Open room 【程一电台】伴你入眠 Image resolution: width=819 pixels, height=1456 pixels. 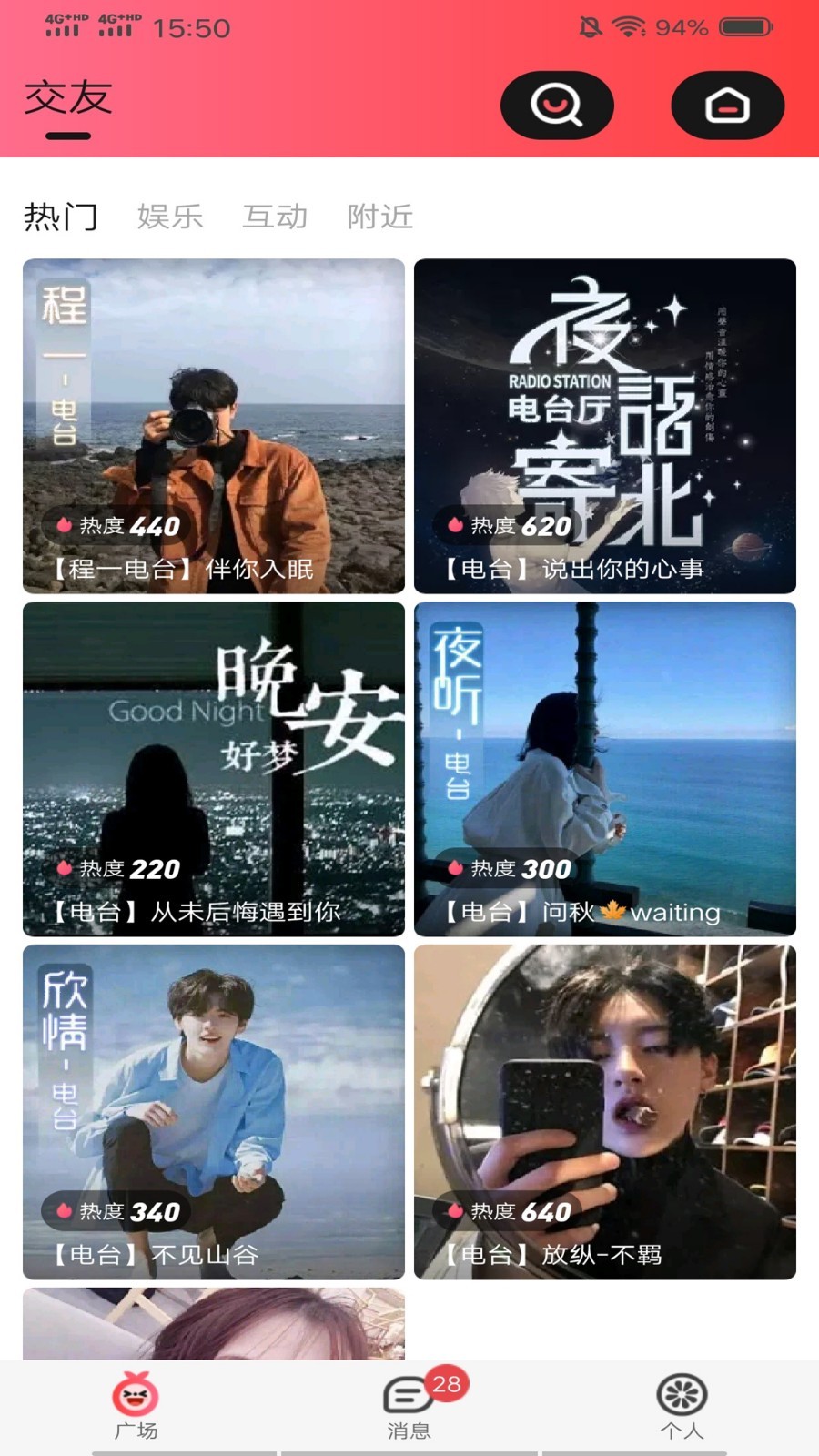[x=214, y=426]
